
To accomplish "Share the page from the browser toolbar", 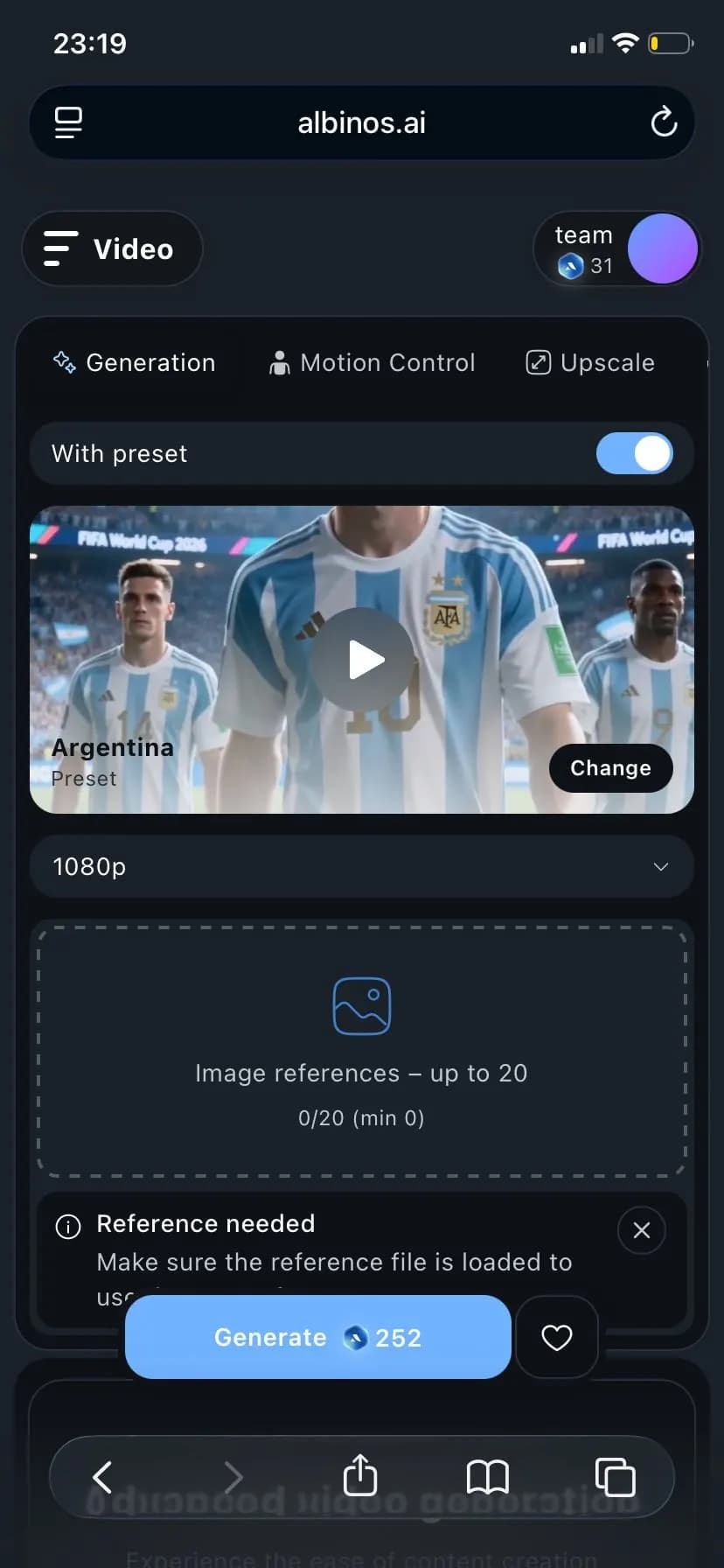I will 360,1475.
